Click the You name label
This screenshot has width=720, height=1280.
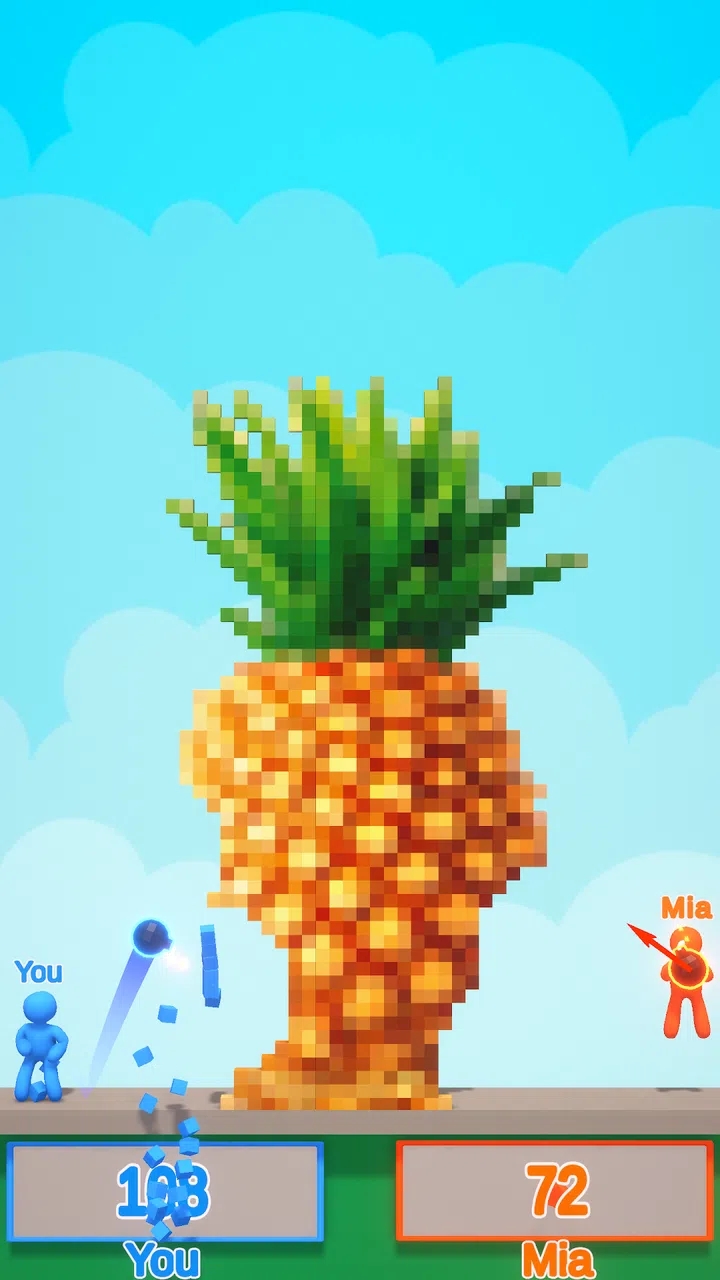tap(38, 972)
